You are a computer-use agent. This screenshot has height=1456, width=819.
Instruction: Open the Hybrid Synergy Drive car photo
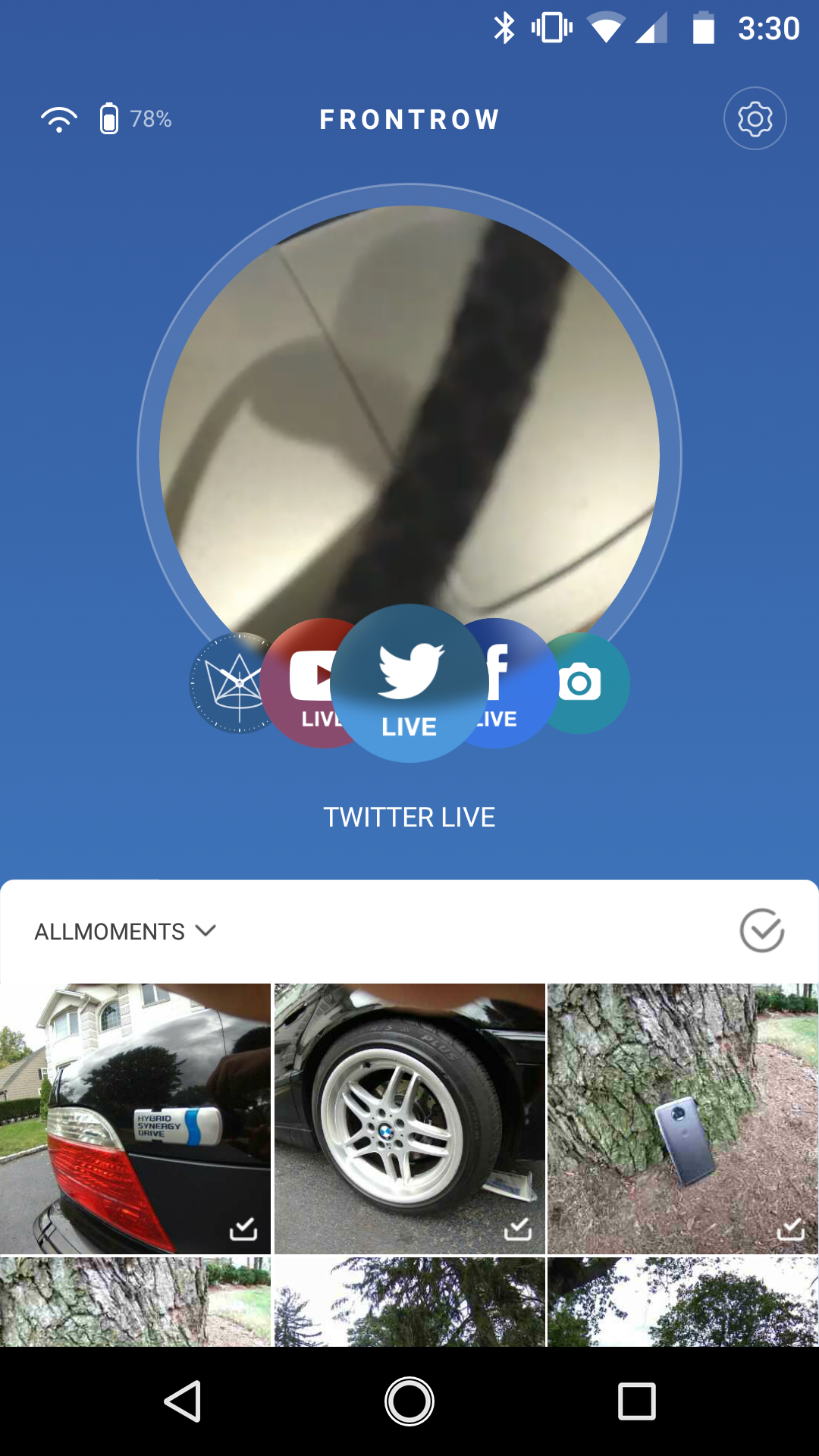[x=135, y=1119]
